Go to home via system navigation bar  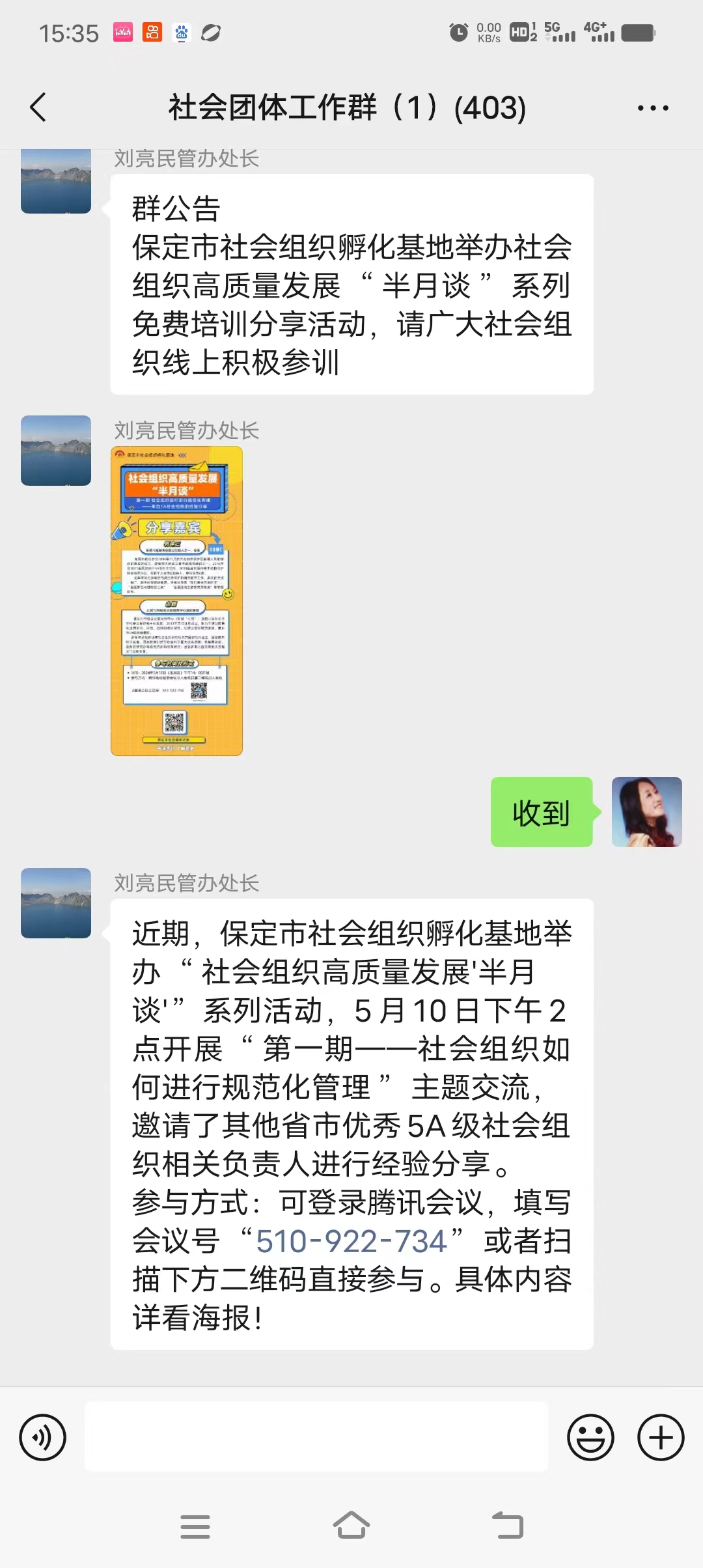[x=351, y=1526]
